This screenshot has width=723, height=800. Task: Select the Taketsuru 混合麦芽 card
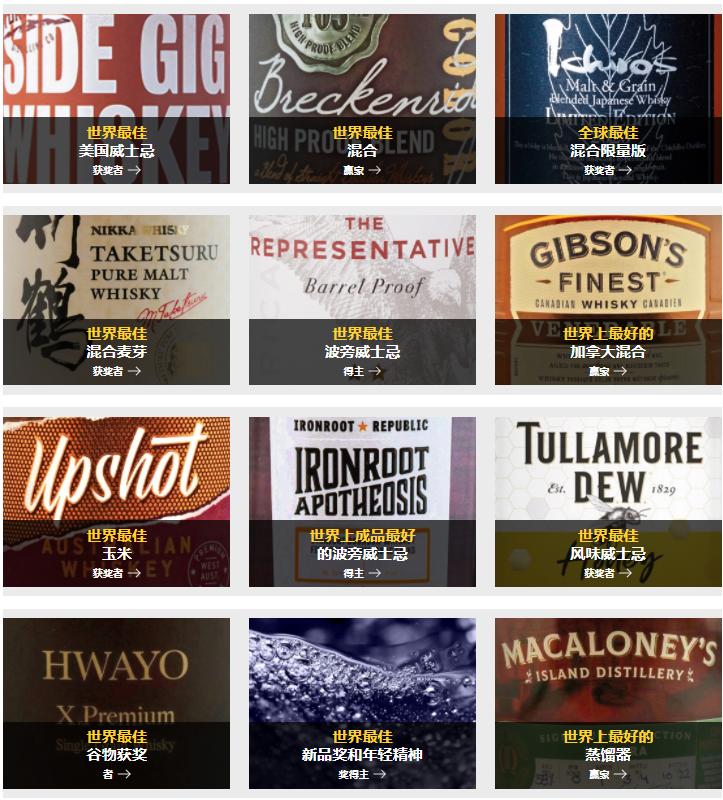(x=116, y=300)
